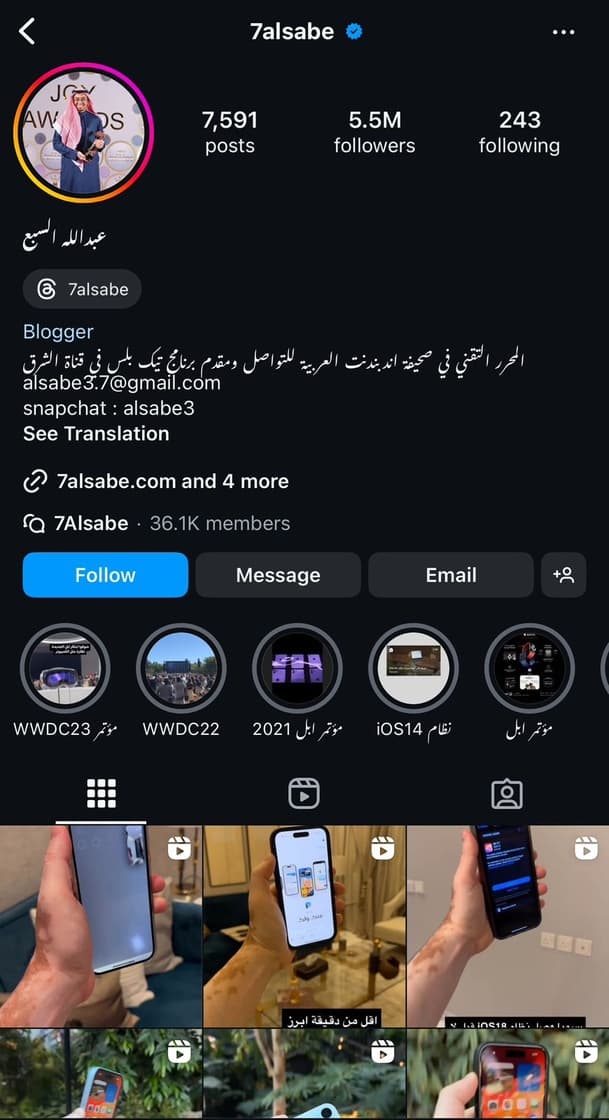Viewport: 609px width, 1120px height.
Task: Show suggested accounts with add-person icon
Action: click(x=563, y=575)
